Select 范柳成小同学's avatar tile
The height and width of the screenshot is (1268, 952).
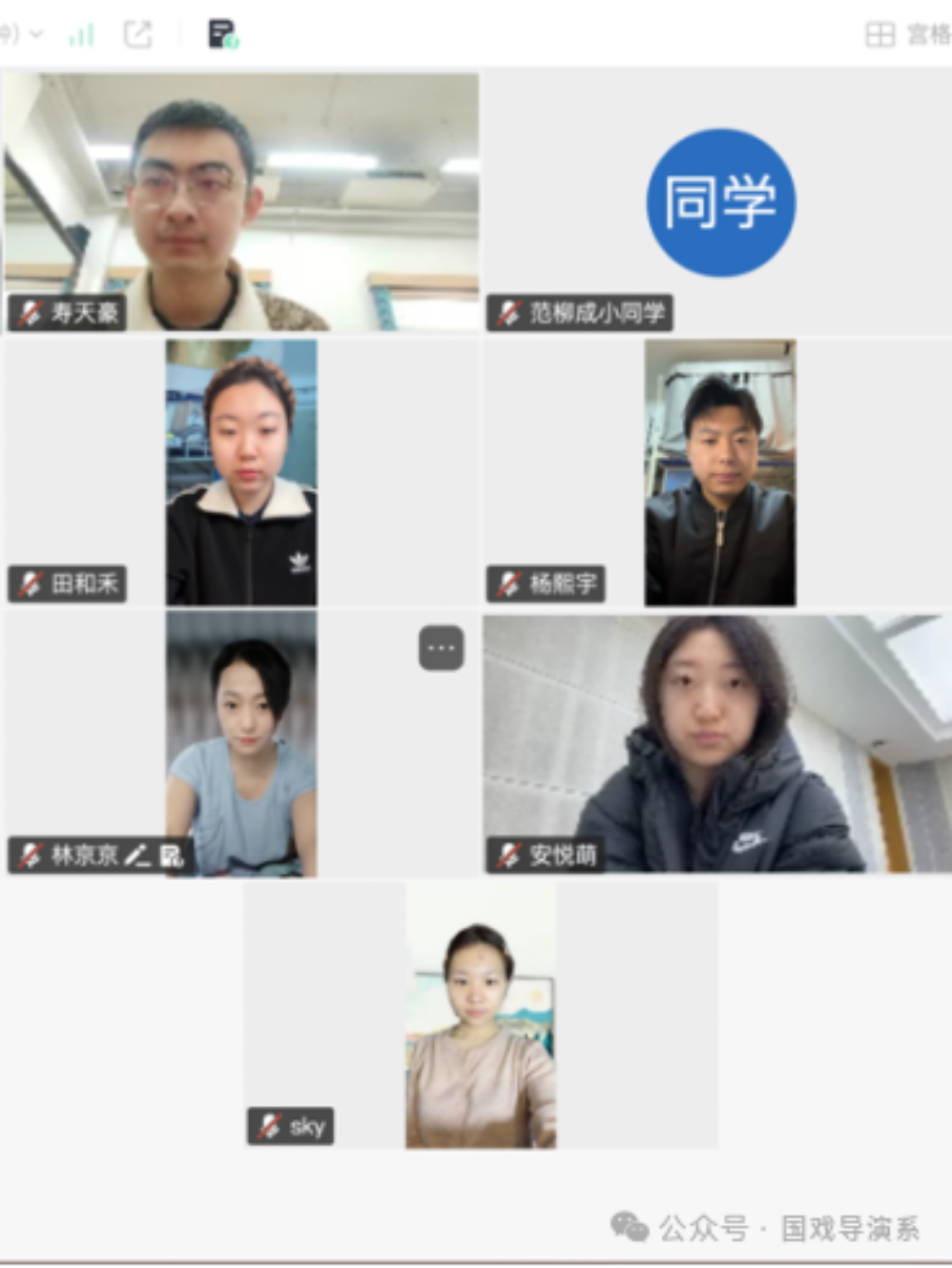coord(719,202)
